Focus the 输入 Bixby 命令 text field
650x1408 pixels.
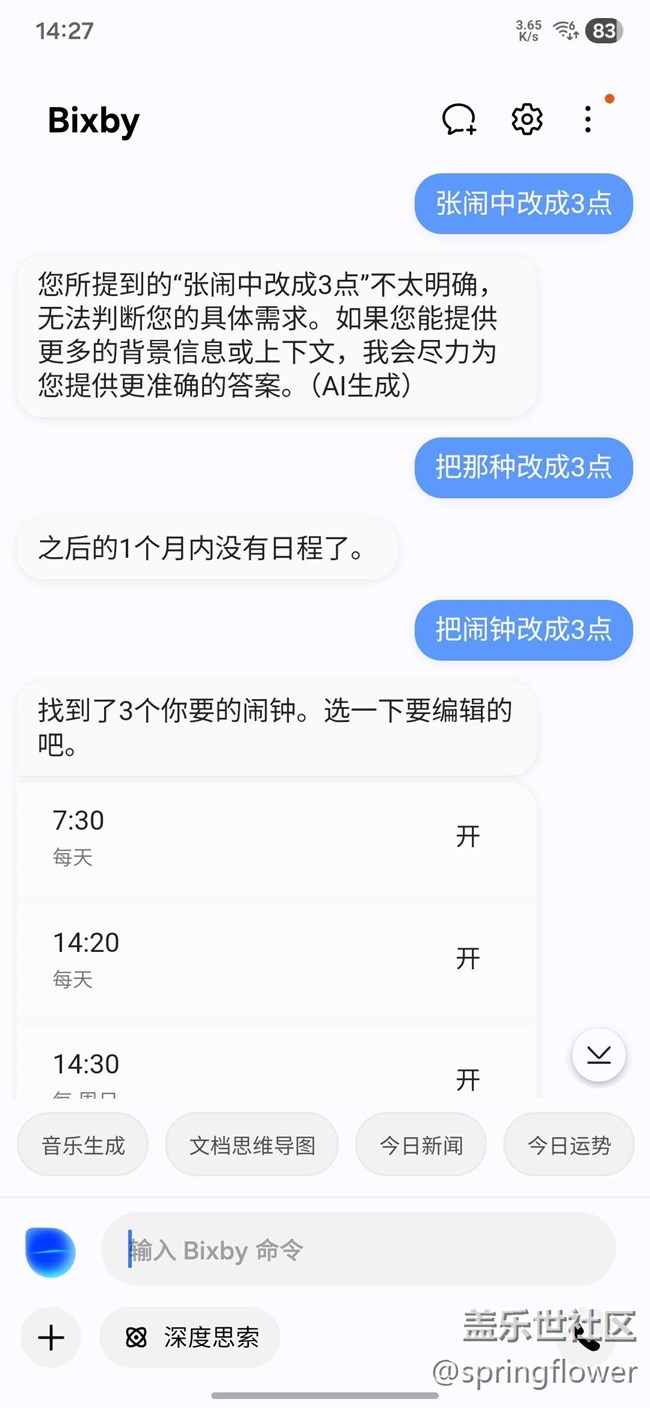pos(358,1250)
